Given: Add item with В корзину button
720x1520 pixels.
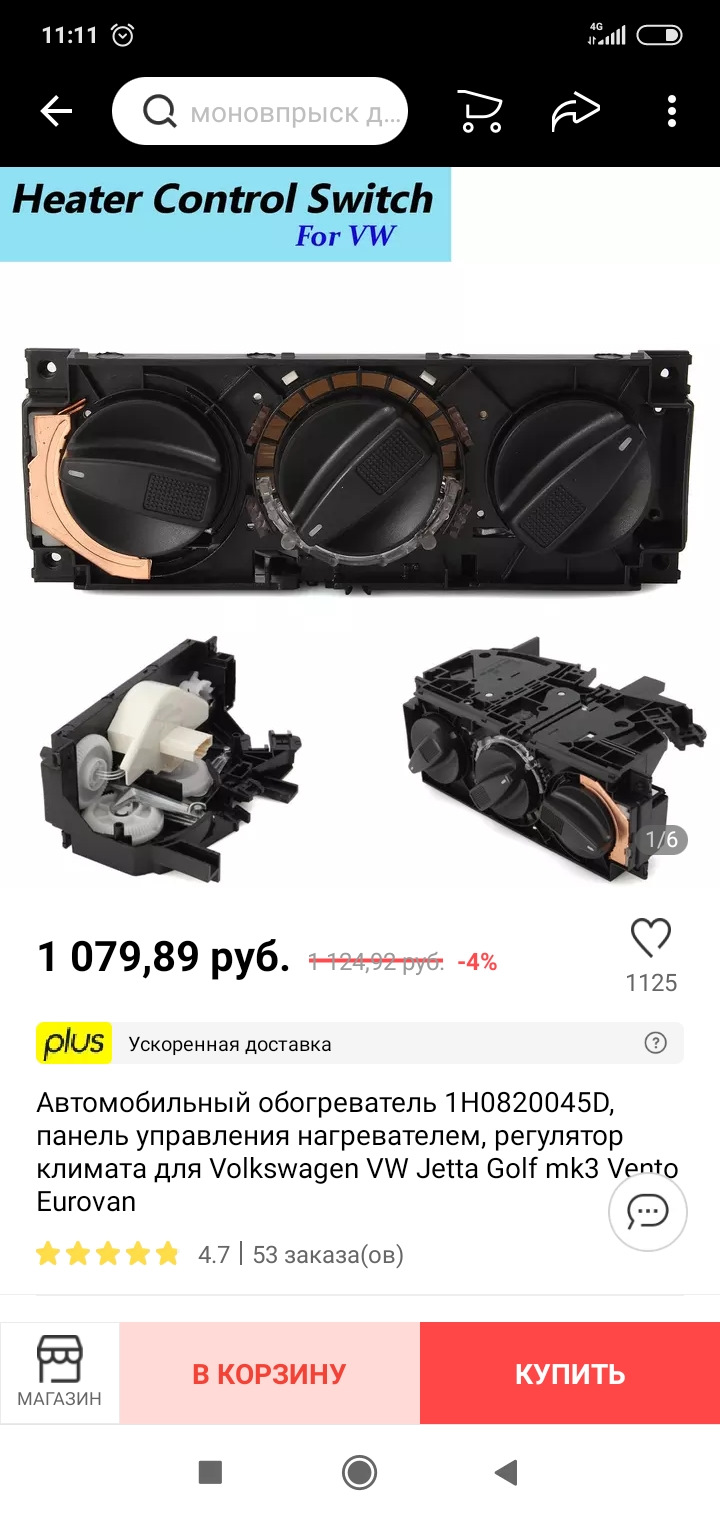Looking at the screenshot, I should (269, 1373).
